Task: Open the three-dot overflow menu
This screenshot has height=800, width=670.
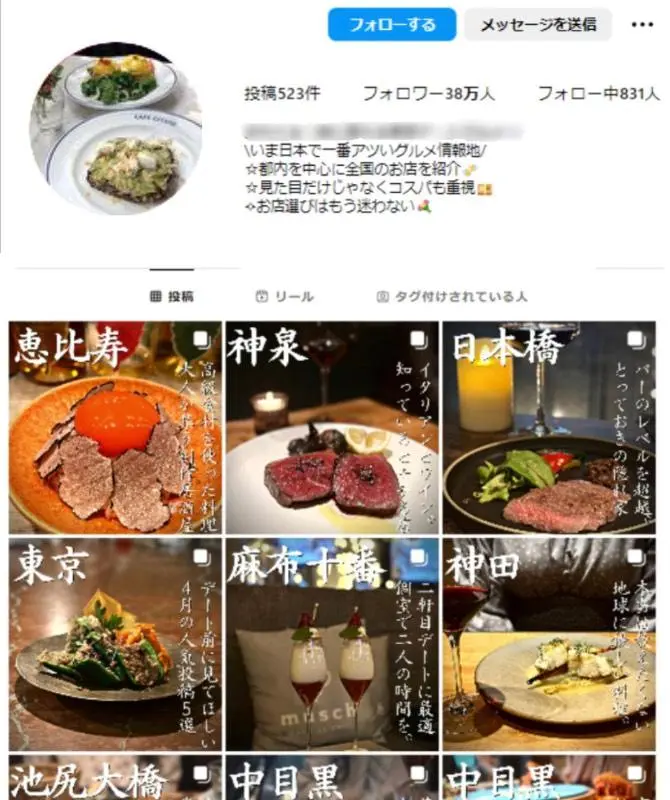Action: coord(642,24)
